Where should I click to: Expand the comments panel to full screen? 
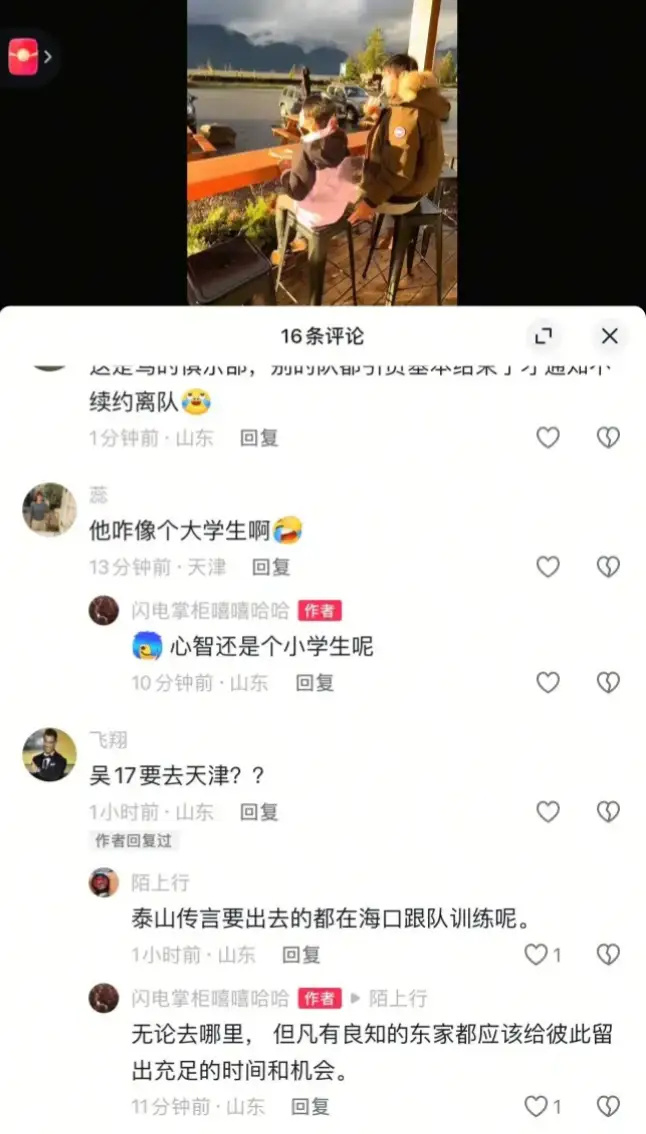[x=543, y=336]
